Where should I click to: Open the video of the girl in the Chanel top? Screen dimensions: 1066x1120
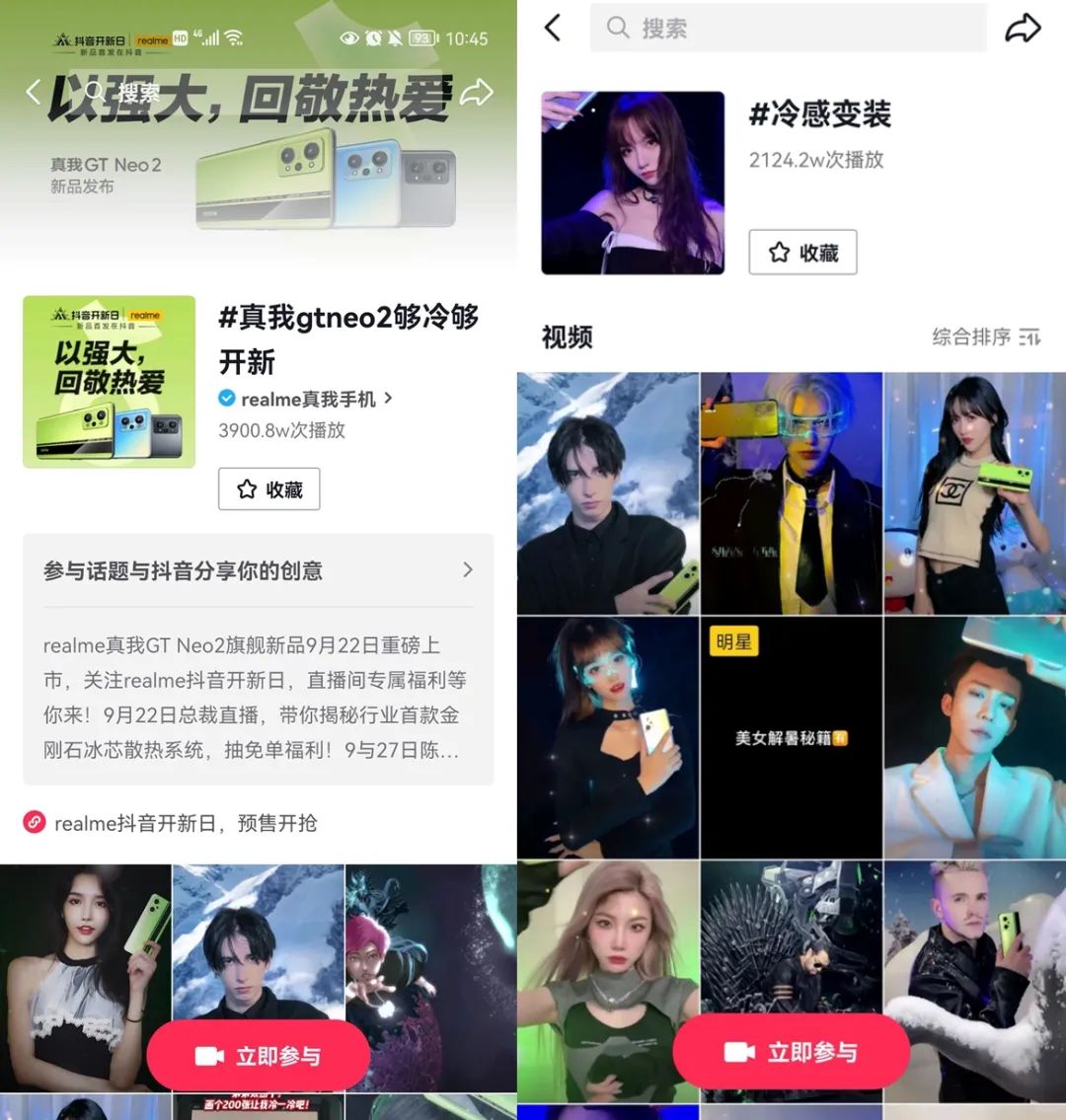click(974, 493)
